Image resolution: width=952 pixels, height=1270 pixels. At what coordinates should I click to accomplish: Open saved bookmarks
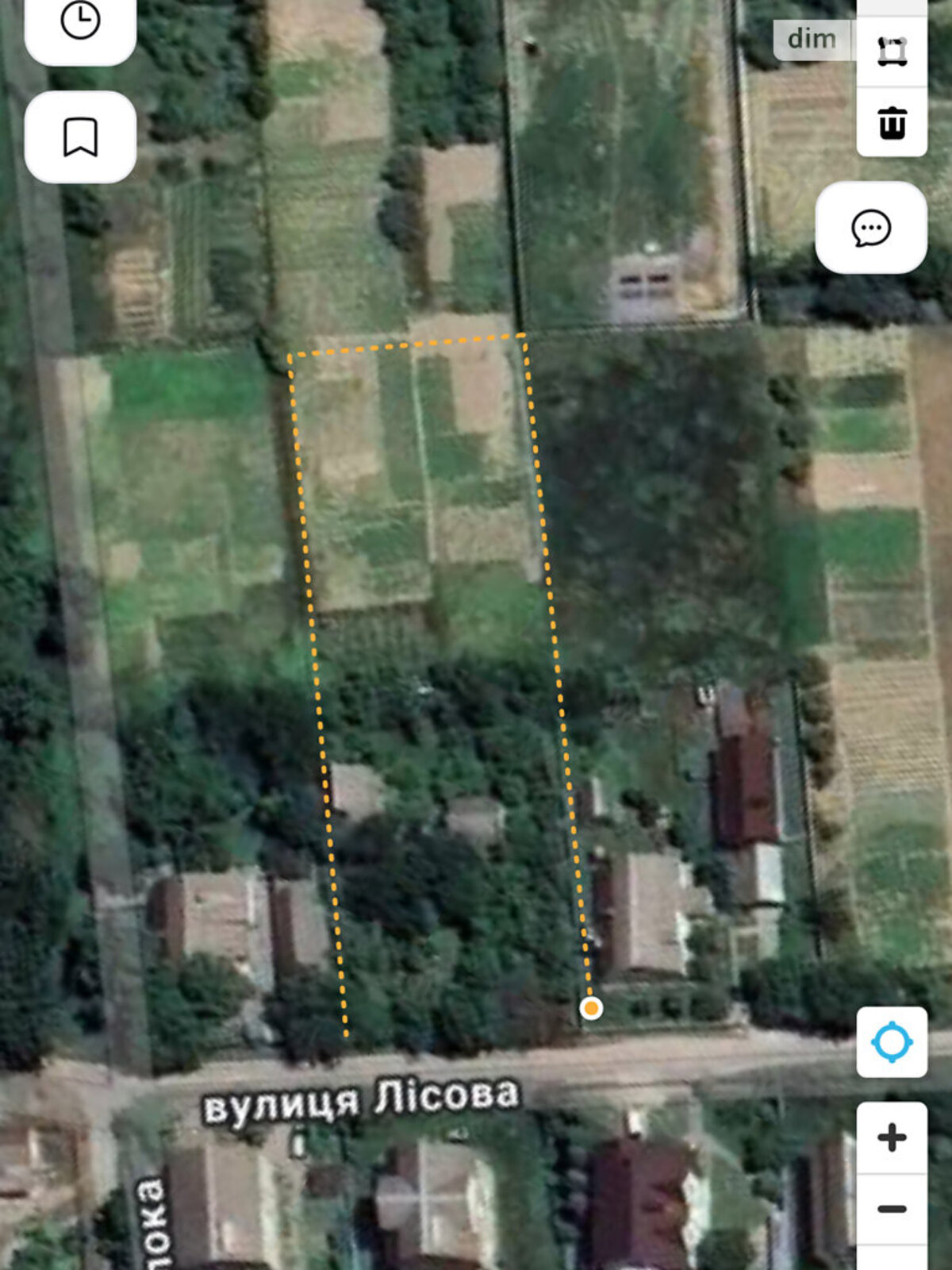point(80,137)
